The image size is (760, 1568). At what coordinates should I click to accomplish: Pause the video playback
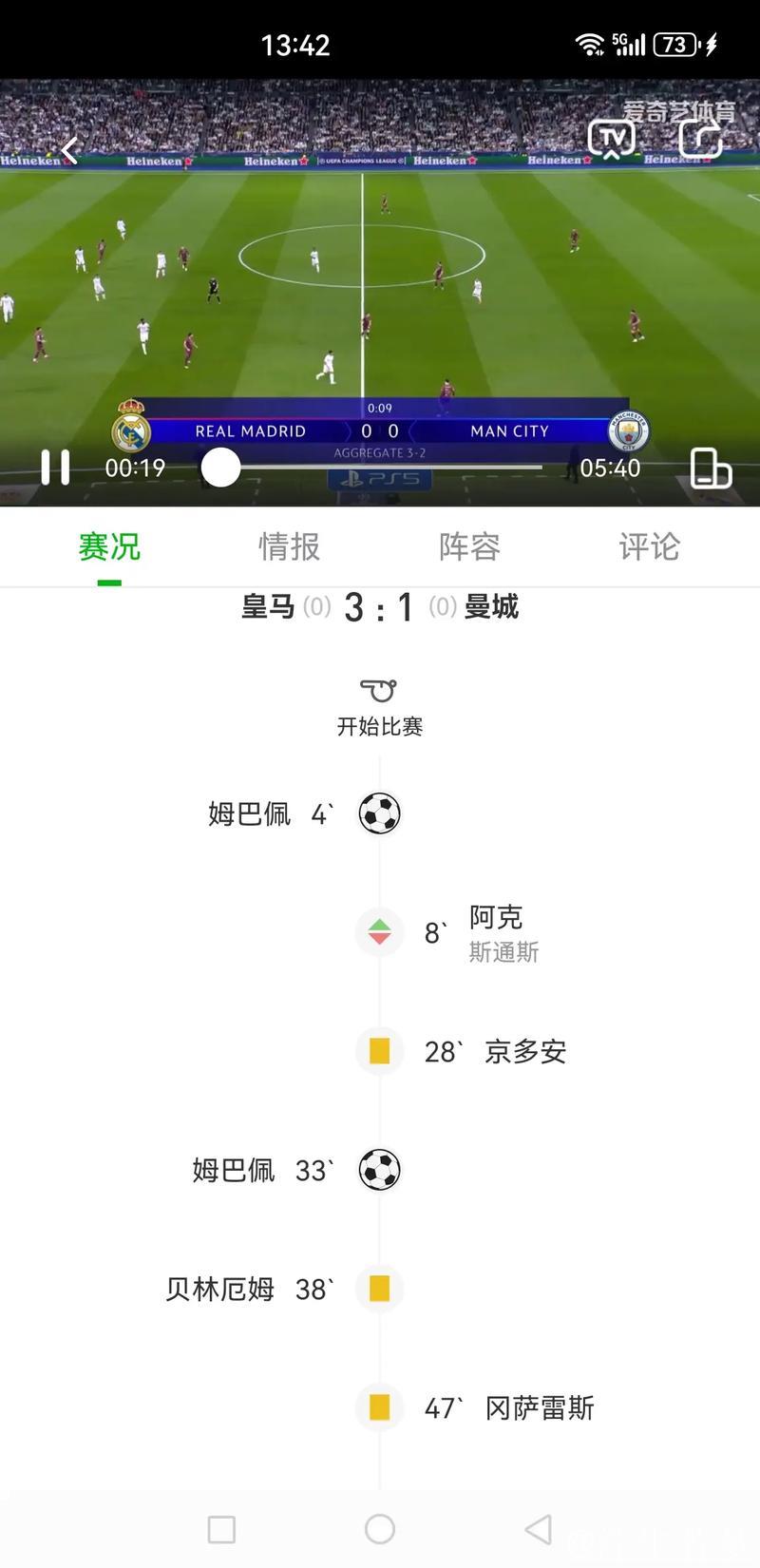55,468
